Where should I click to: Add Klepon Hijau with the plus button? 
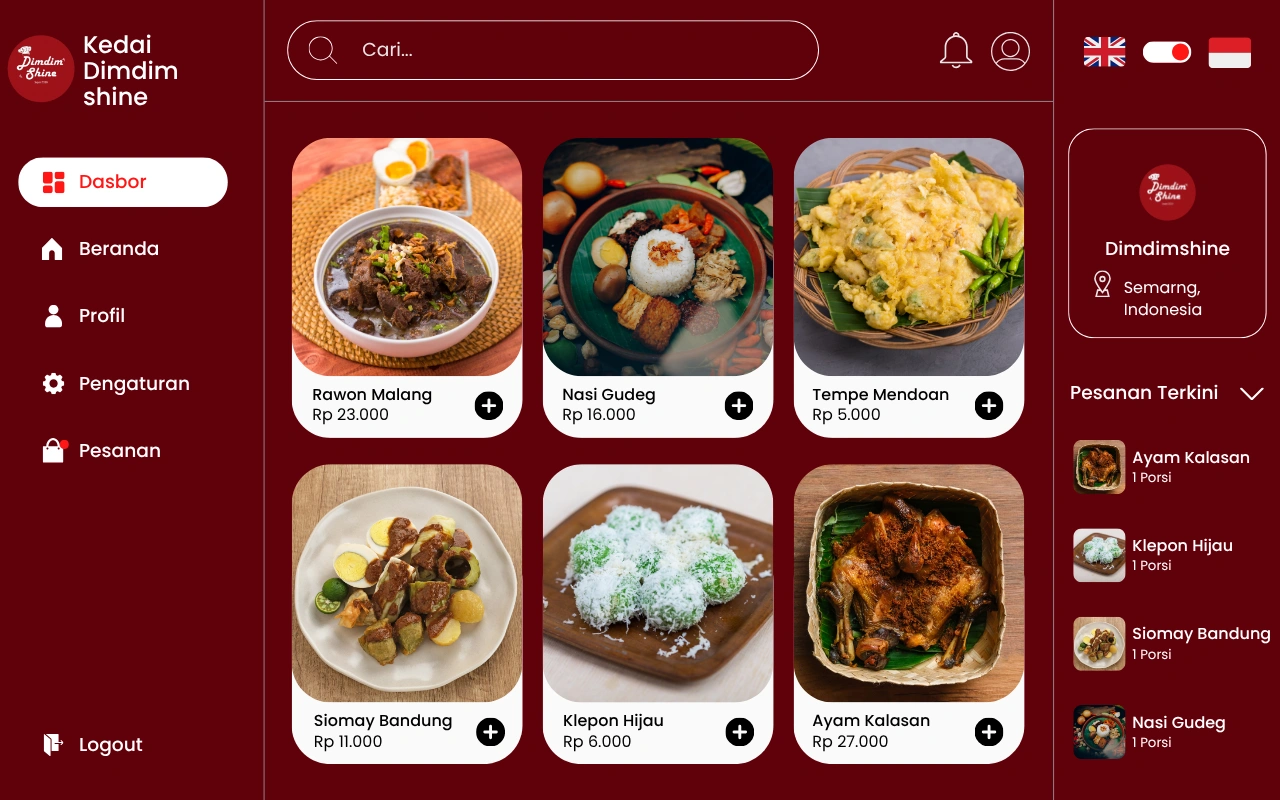(740, 732)
